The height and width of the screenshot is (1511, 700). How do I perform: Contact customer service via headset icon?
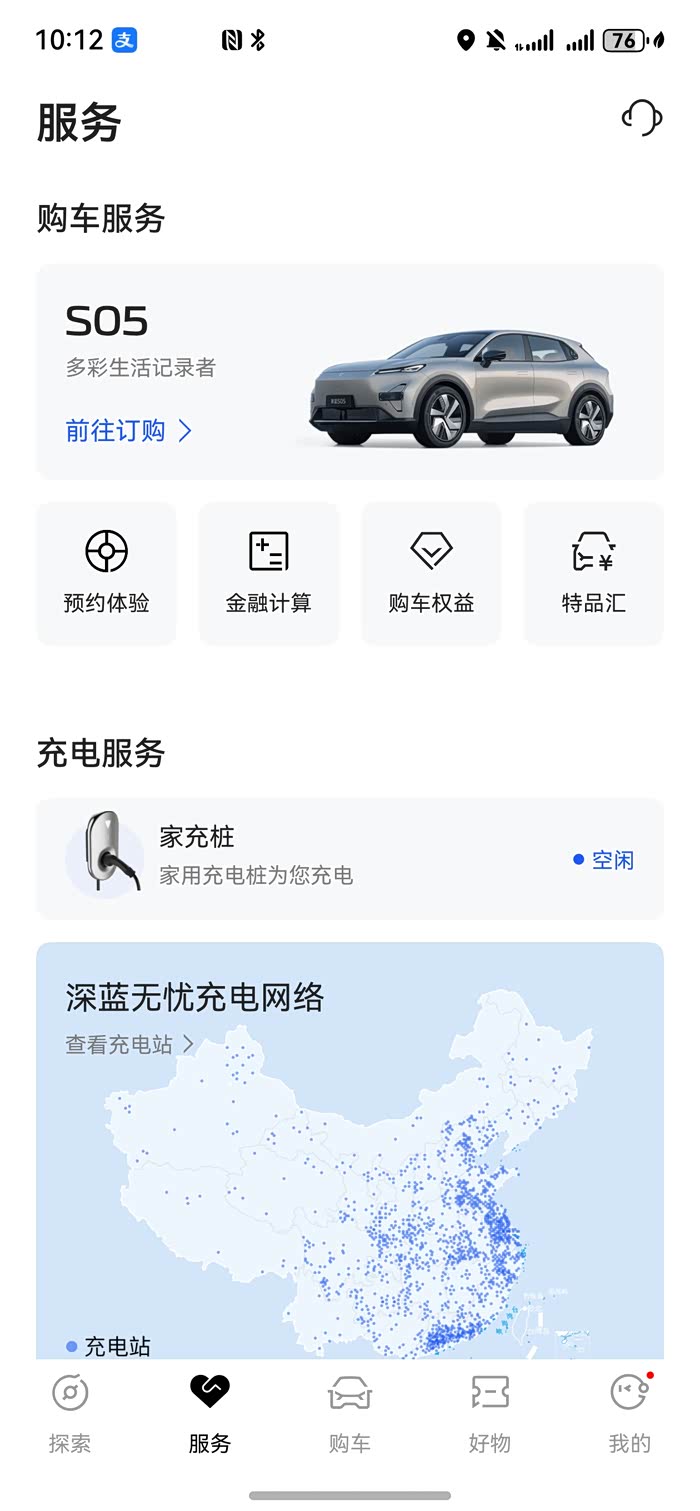click(x=641, y=118)
